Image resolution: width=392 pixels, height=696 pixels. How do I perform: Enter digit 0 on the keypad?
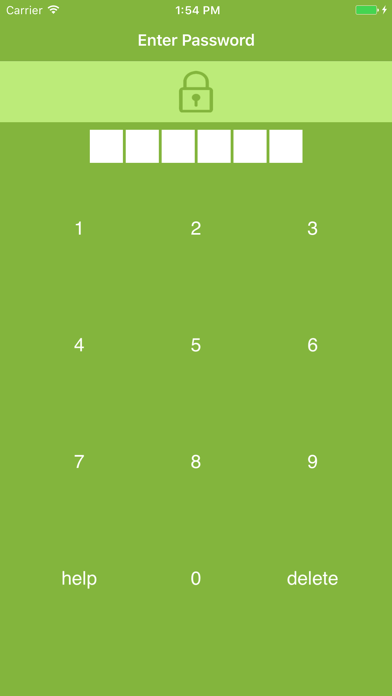[196, 579]
